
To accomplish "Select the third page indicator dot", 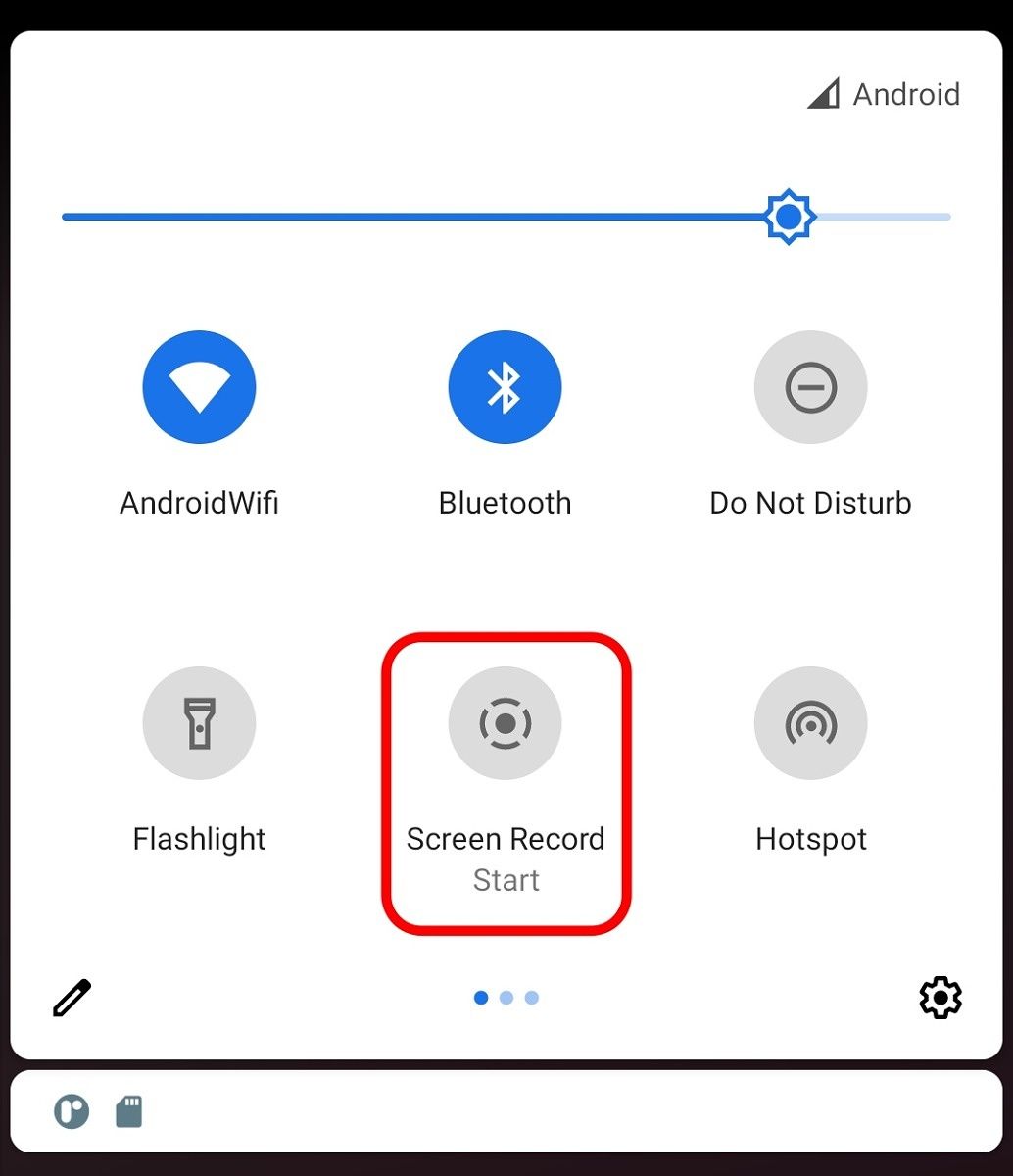I will click(530, 997).
